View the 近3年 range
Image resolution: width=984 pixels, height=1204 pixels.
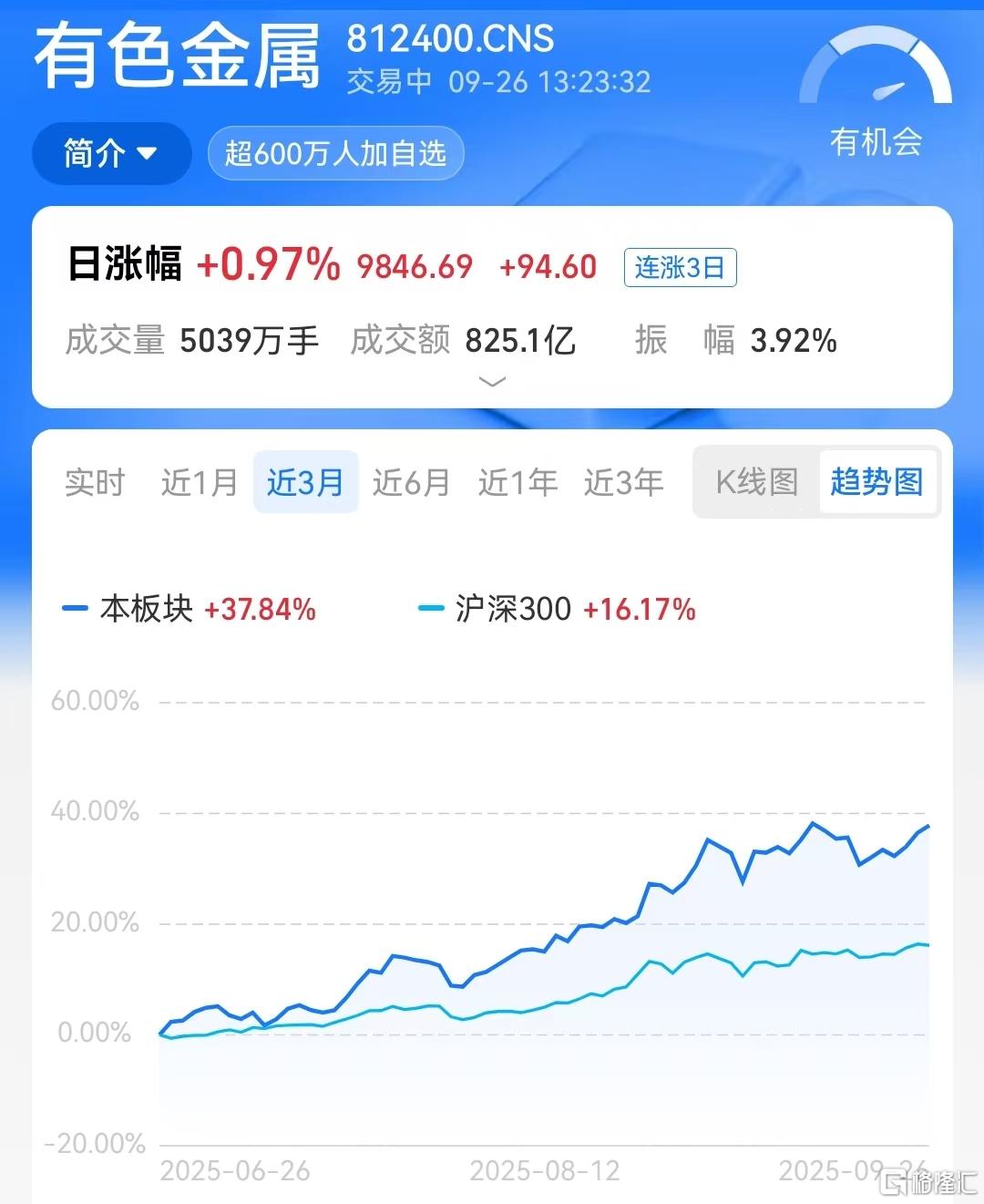624,482
